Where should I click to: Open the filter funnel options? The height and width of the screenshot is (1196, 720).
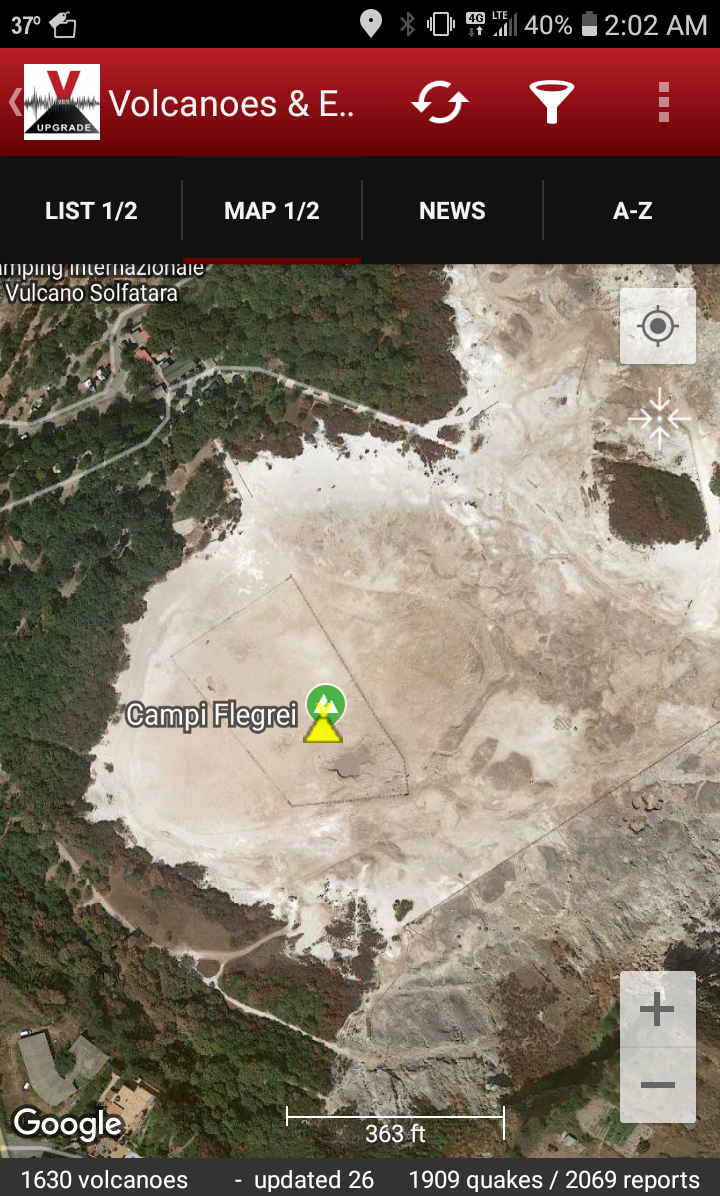[x=551, y=102]
